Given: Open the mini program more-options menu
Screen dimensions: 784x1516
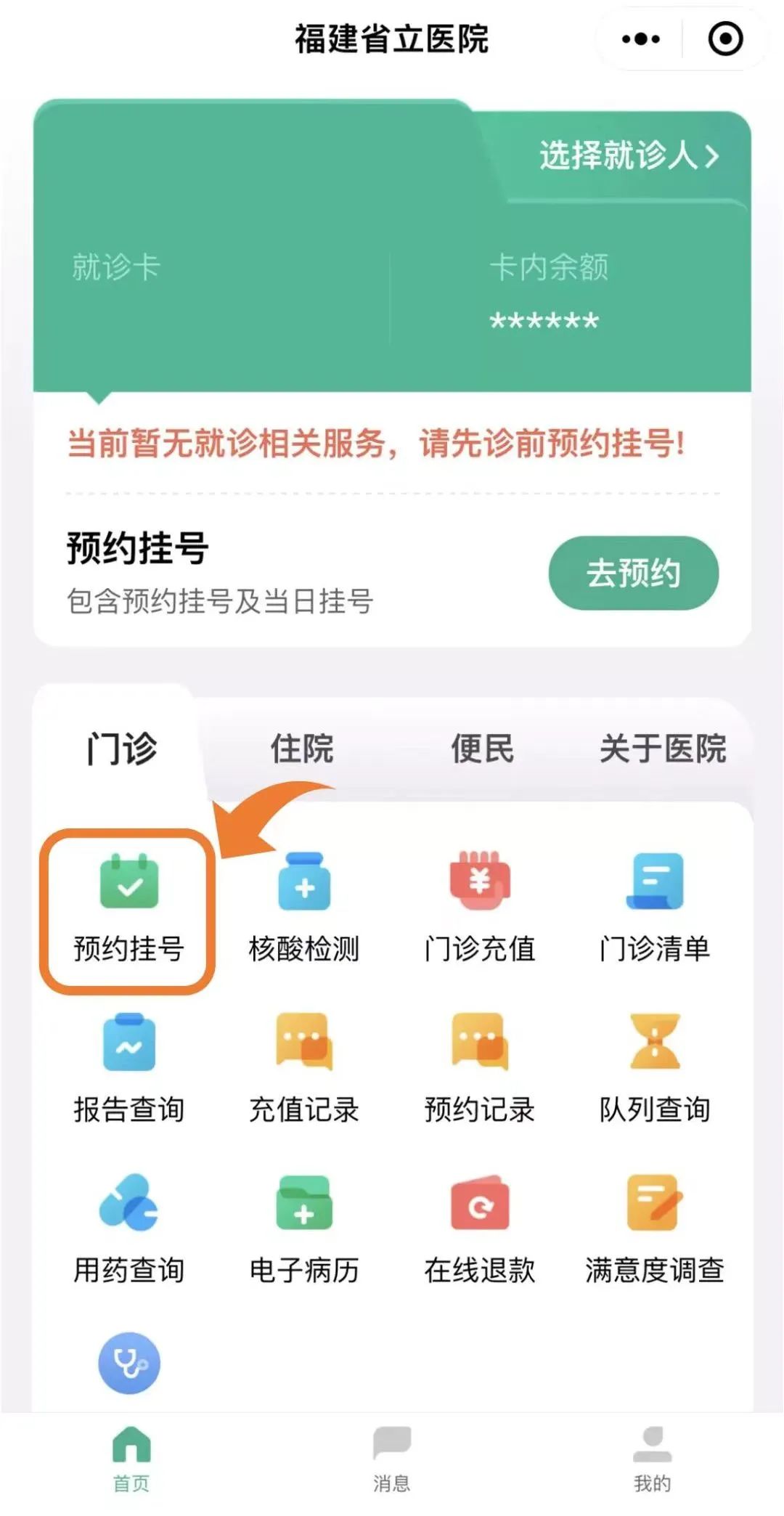Looking at the screenshot, I should [640, 39].
